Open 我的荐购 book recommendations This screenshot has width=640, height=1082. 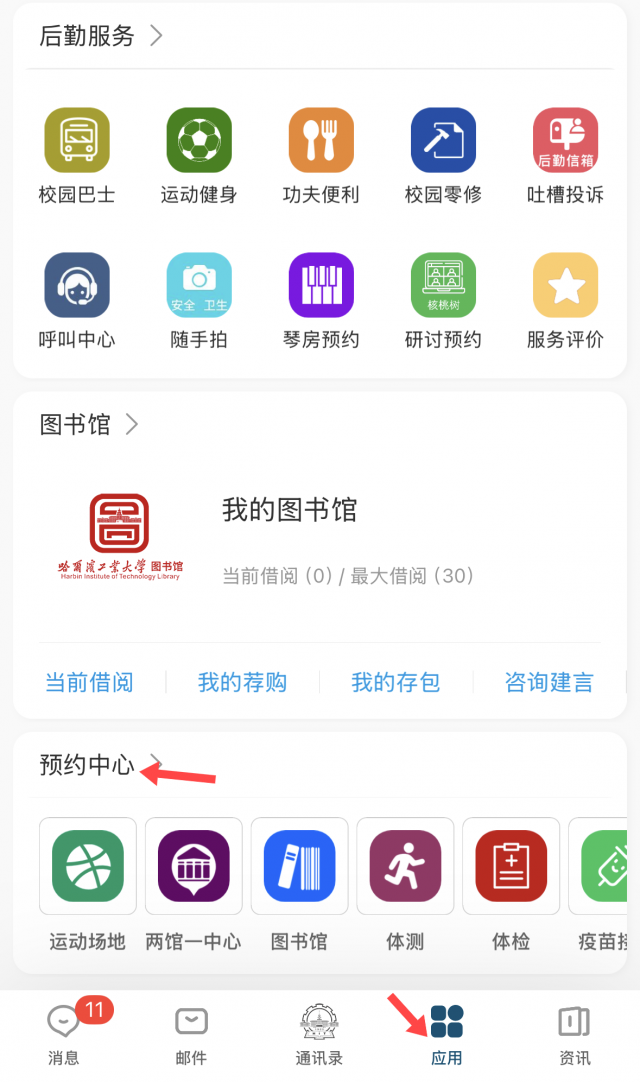coord(242,683)
